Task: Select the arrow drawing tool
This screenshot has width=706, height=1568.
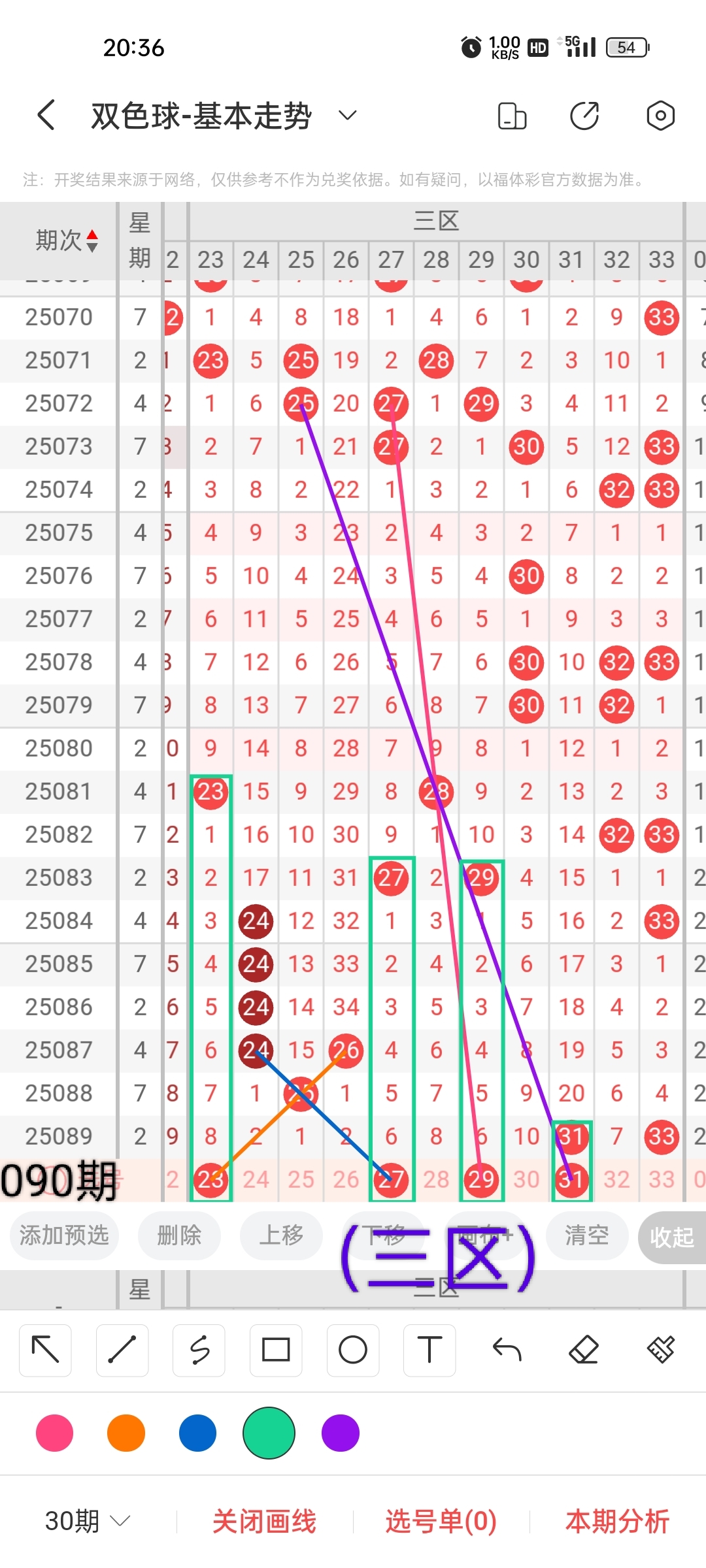Action: pos(45,1350)
